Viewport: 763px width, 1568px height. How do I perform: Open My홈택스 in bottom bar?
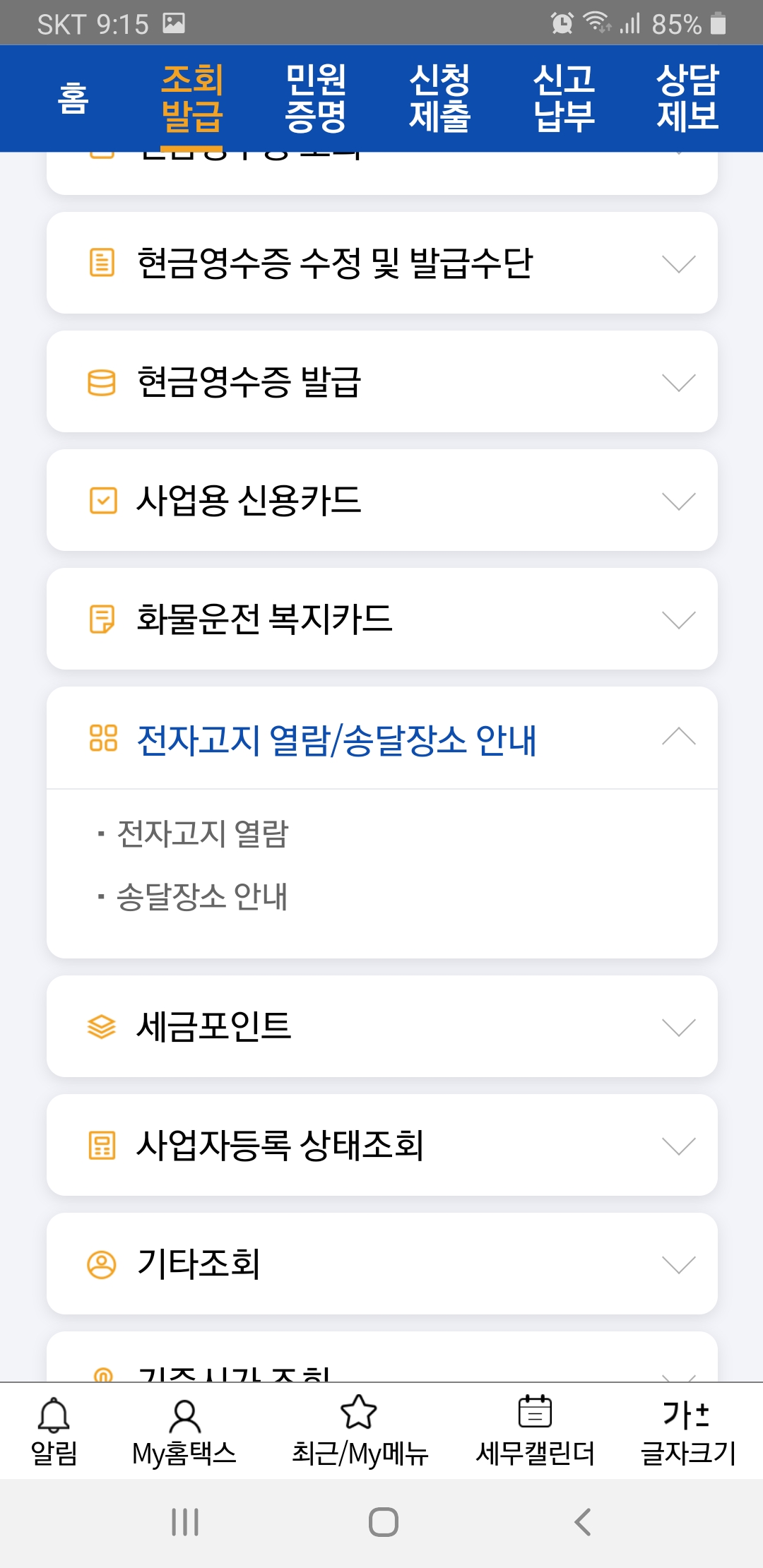[x=184, y=1431]
